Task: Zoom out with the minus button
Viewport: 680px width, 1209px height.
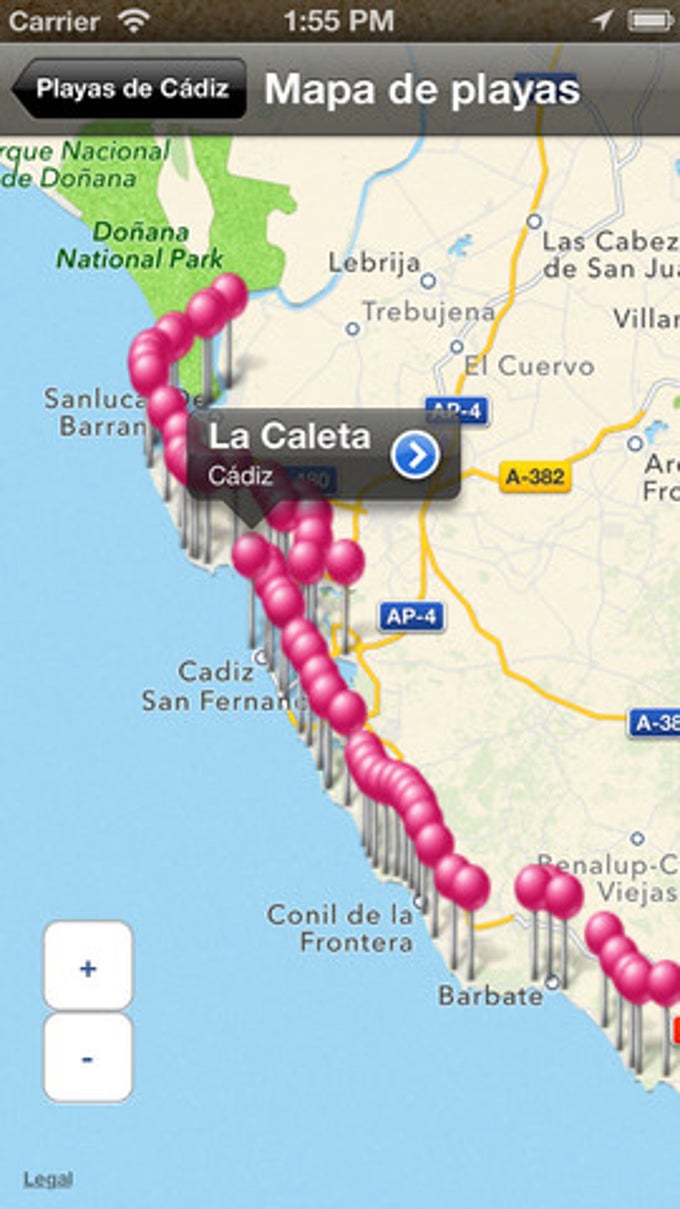Action: (x=88, y=1058)
